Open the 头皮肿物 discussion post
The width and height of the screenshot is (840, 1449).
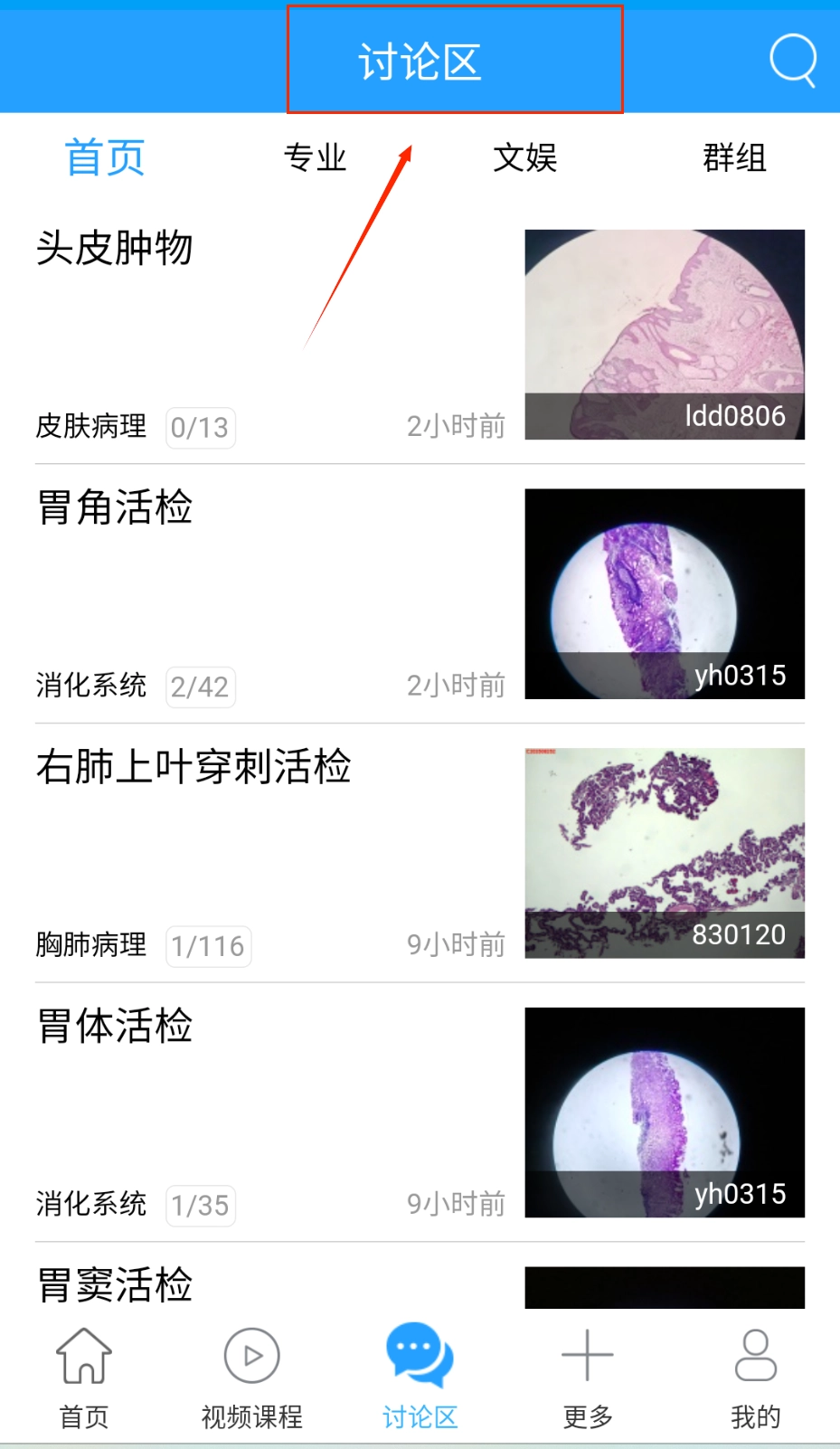115,249
